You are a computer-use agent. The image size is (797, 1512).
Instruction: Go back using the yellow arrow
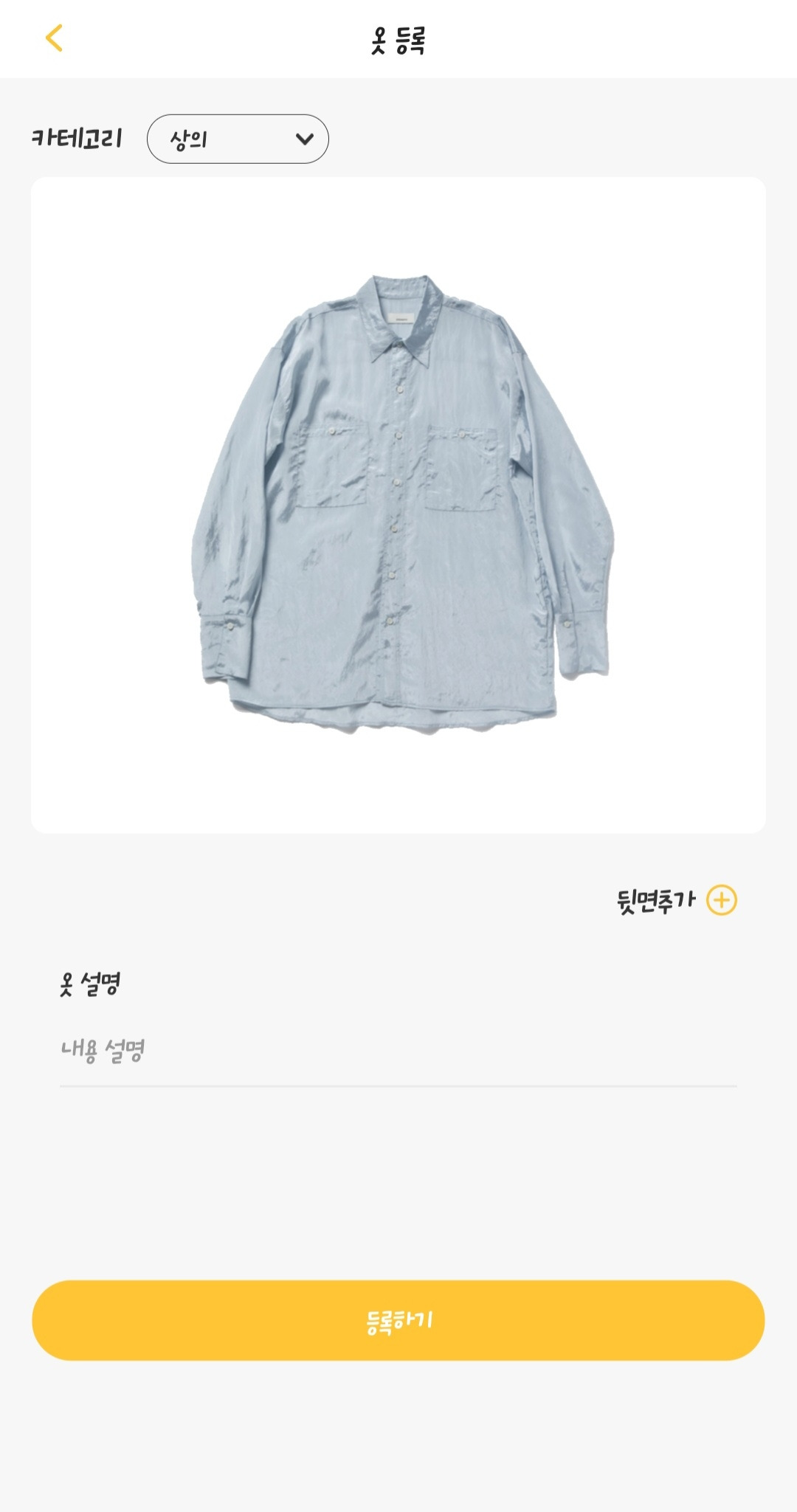pyautogui.click(x=55, y=38)
